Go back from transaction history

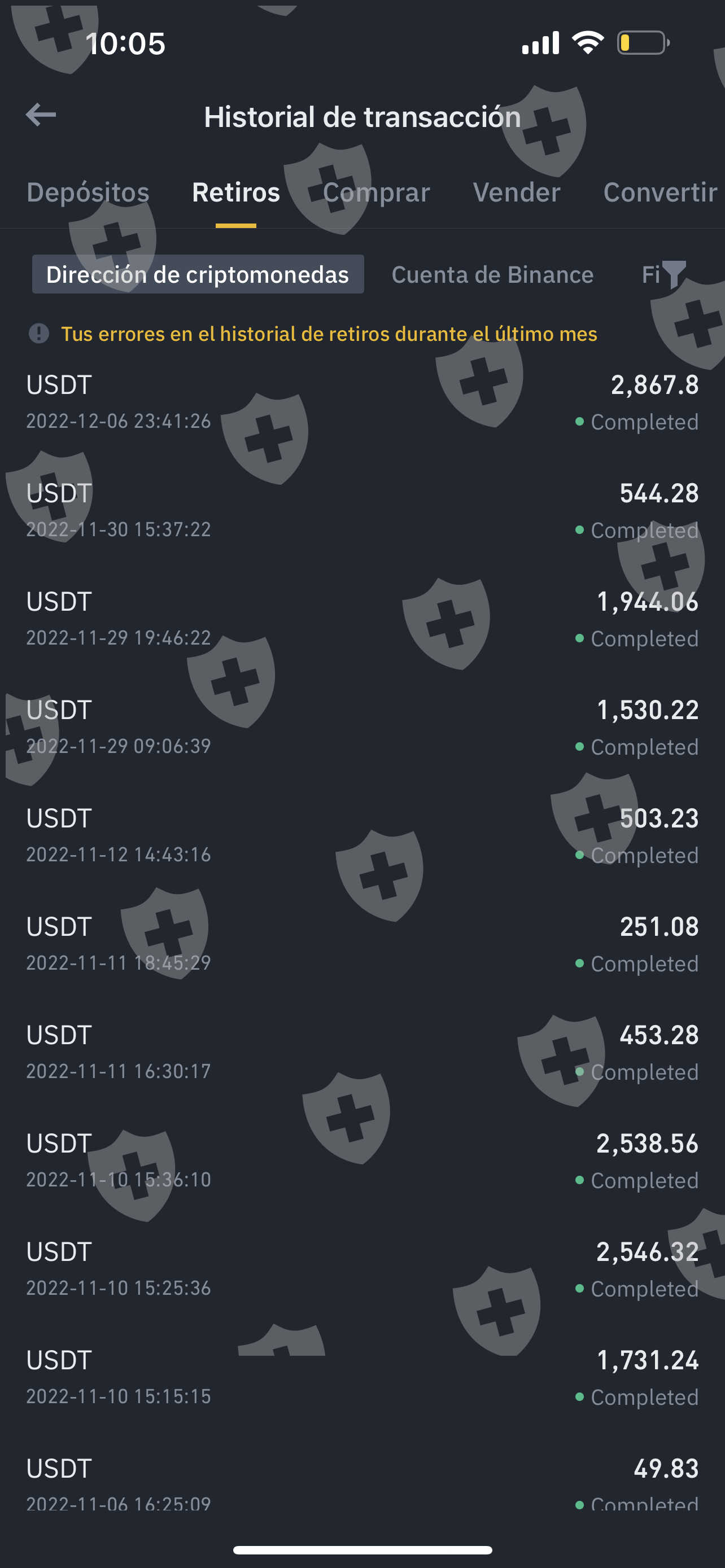click(x=41, y=115)
